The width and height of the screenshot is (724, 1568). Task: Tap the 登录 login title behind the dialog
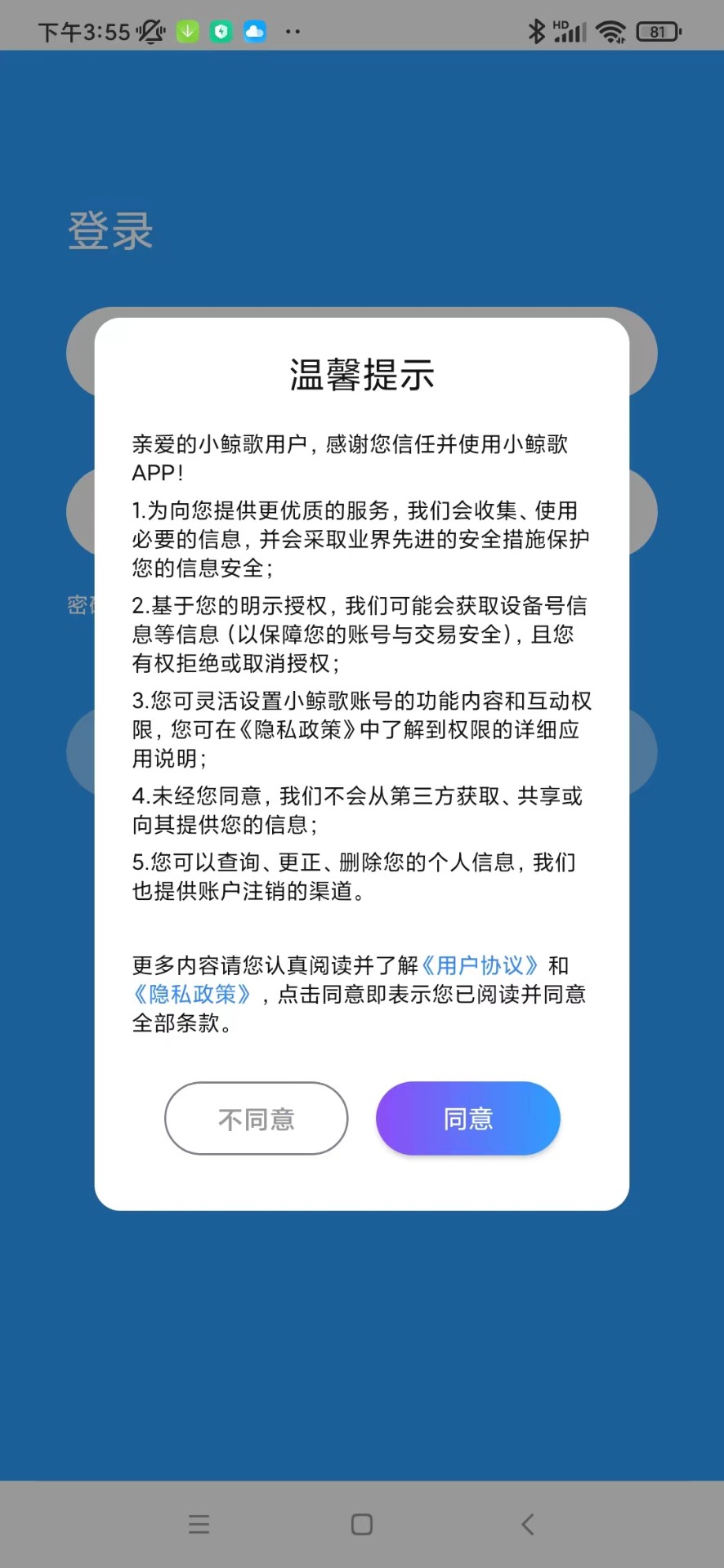point(111,231)
